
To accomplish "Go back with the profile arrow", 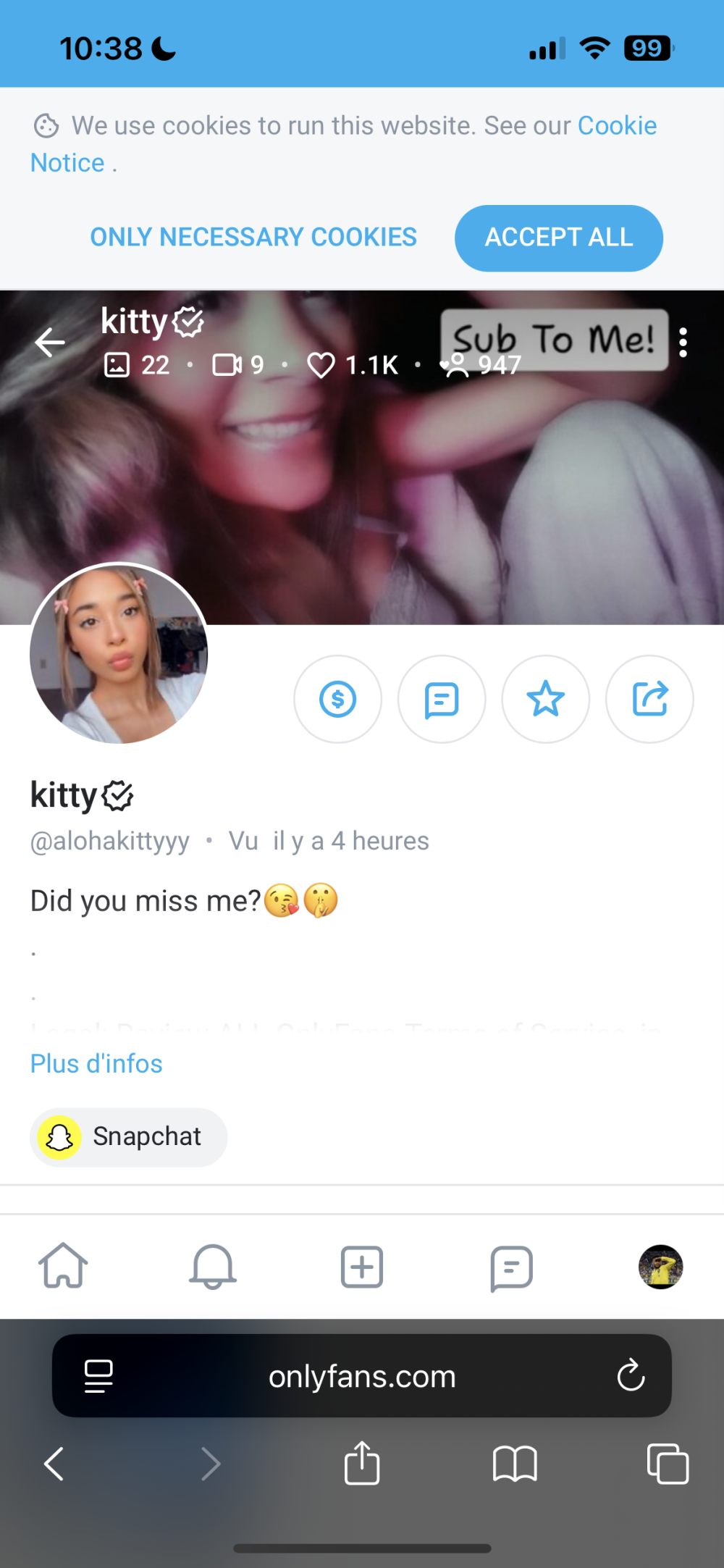I will [x=50, y=343].
